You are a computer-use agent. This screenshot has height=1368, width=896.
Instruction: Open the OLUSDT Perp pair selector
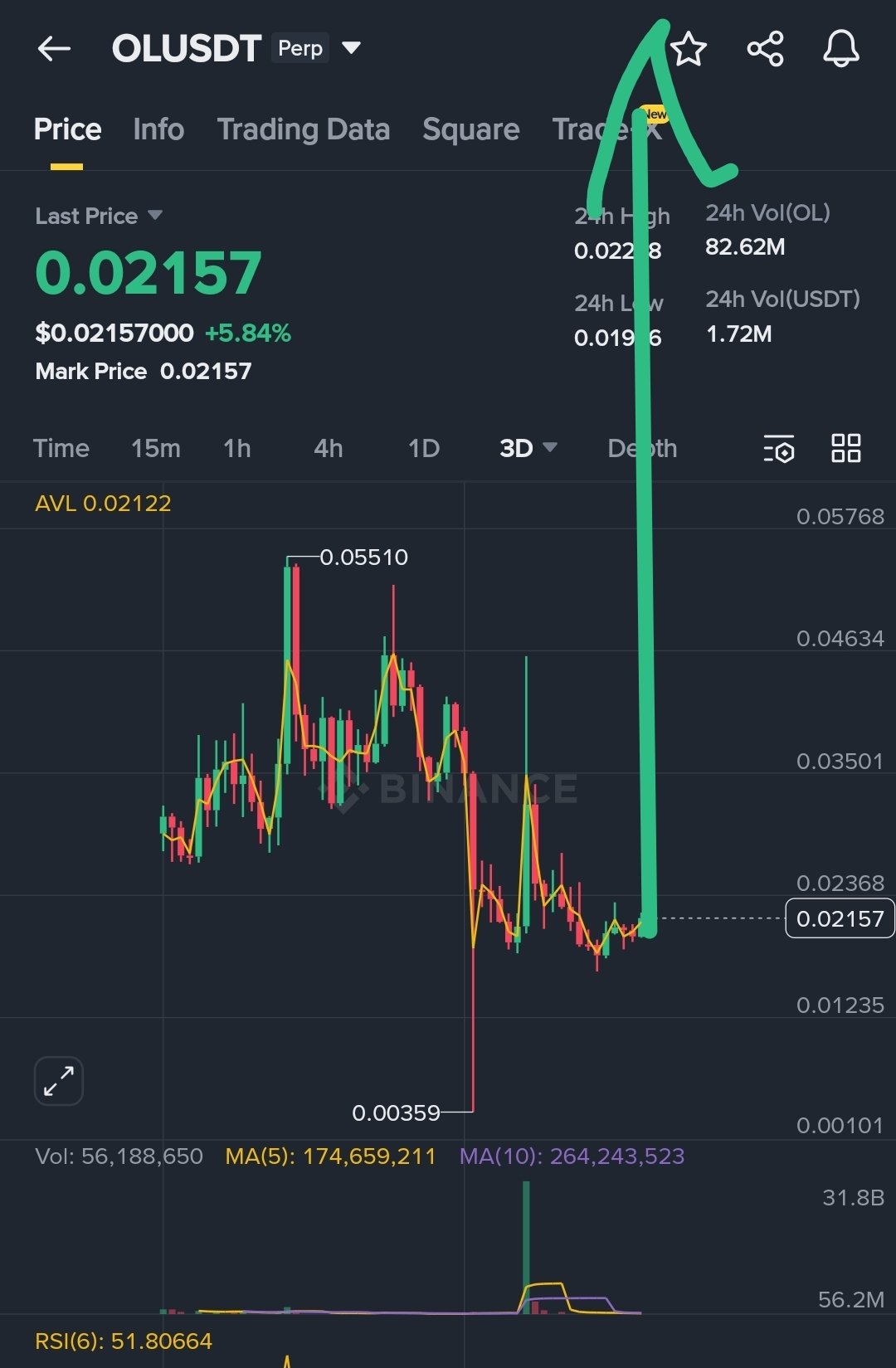[351, 48]
